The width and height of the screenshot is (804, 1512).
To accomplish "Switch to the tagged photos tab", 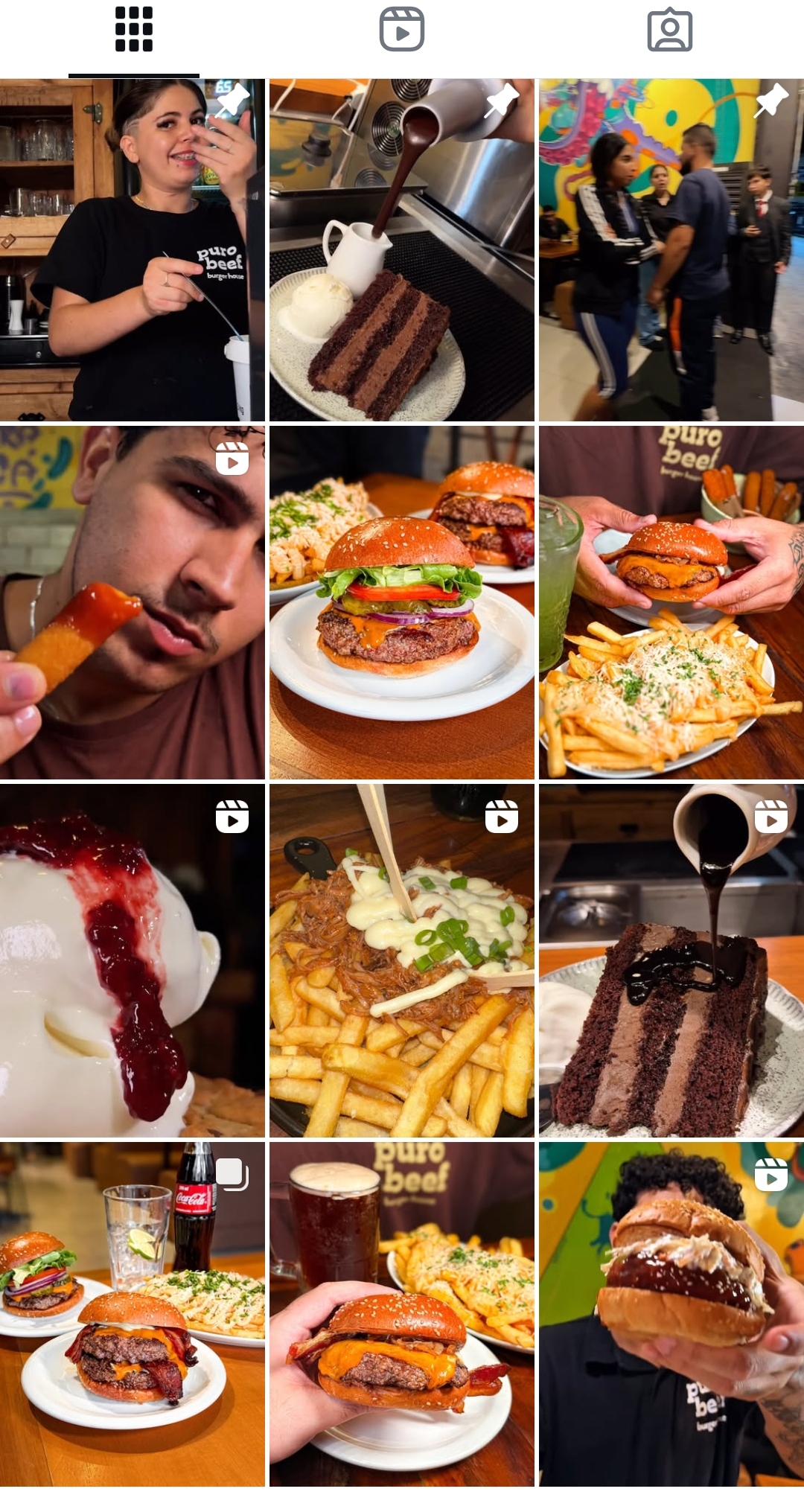I will click(670, 30).
